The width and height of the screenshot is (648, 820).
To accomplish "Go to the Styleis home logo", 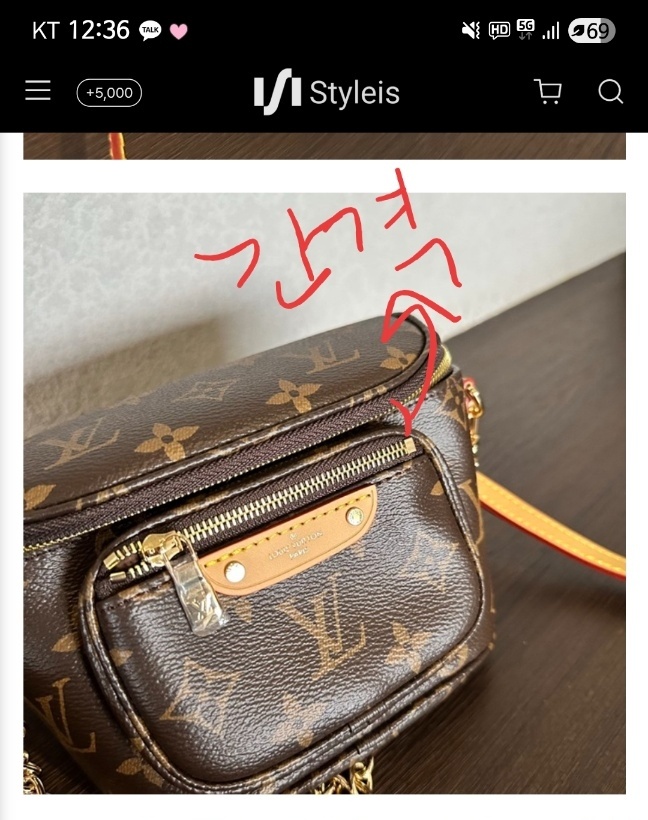I will (326, 93).
